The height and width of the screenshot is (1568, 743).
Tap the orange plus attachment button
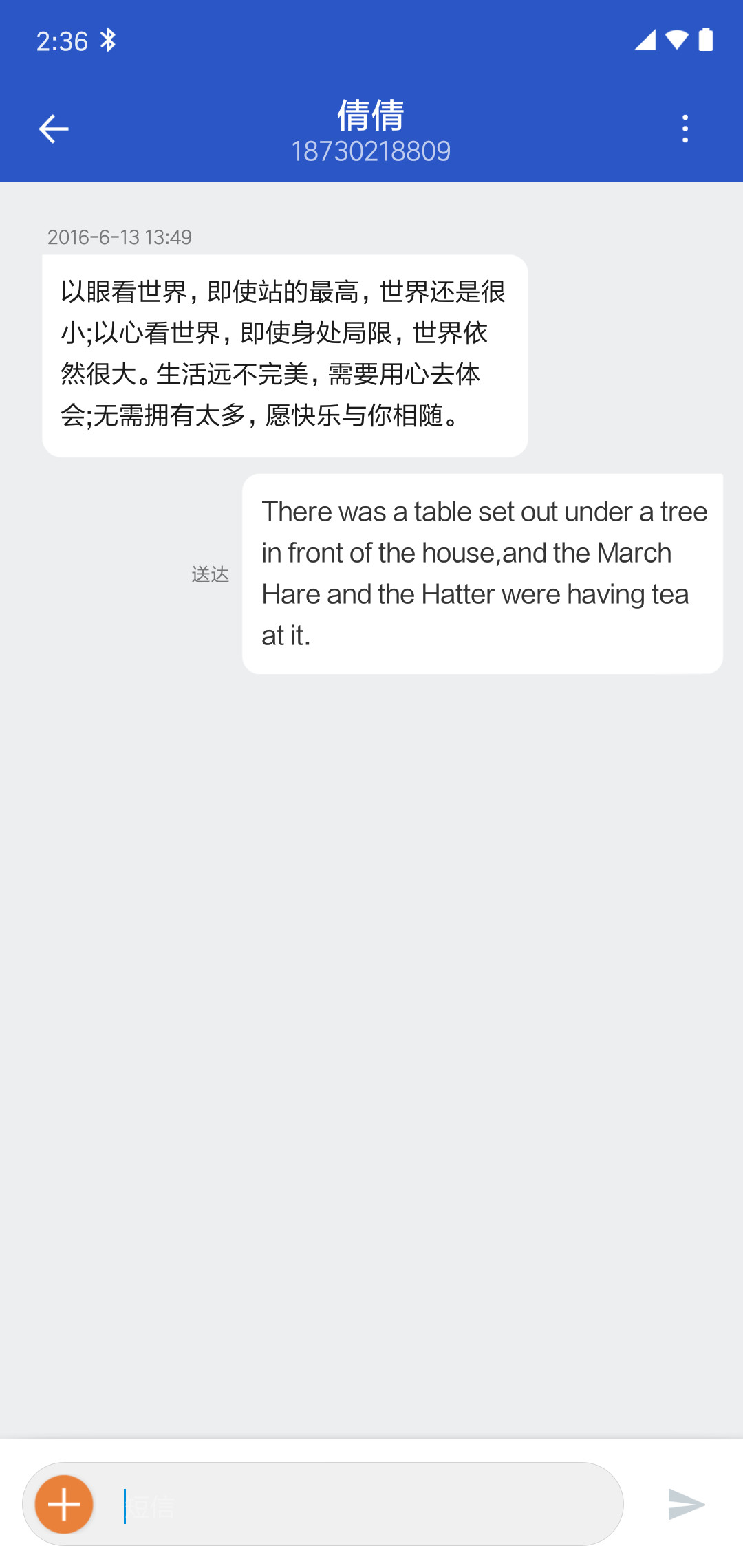coord(64,1504)
